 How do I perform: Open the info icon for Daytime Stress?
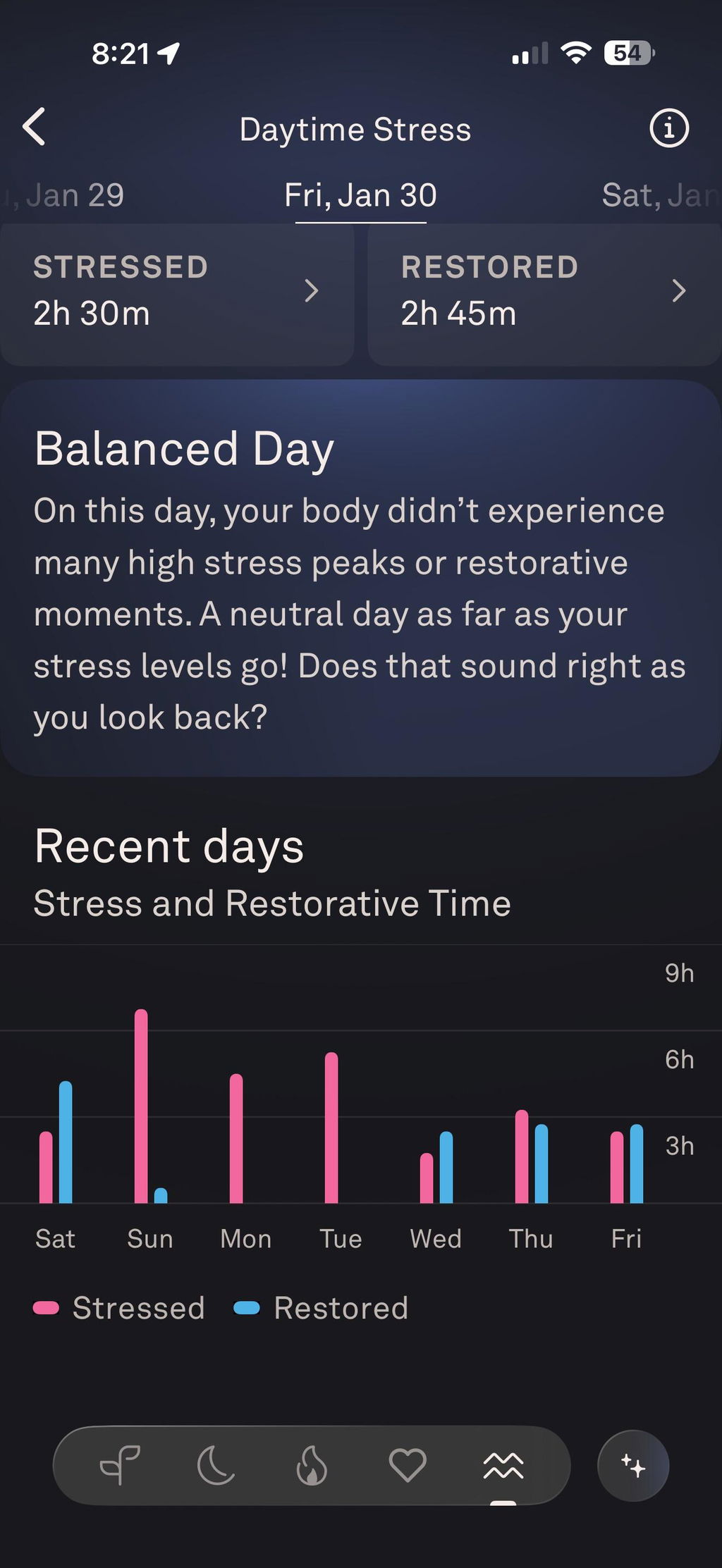coord(668,128)
